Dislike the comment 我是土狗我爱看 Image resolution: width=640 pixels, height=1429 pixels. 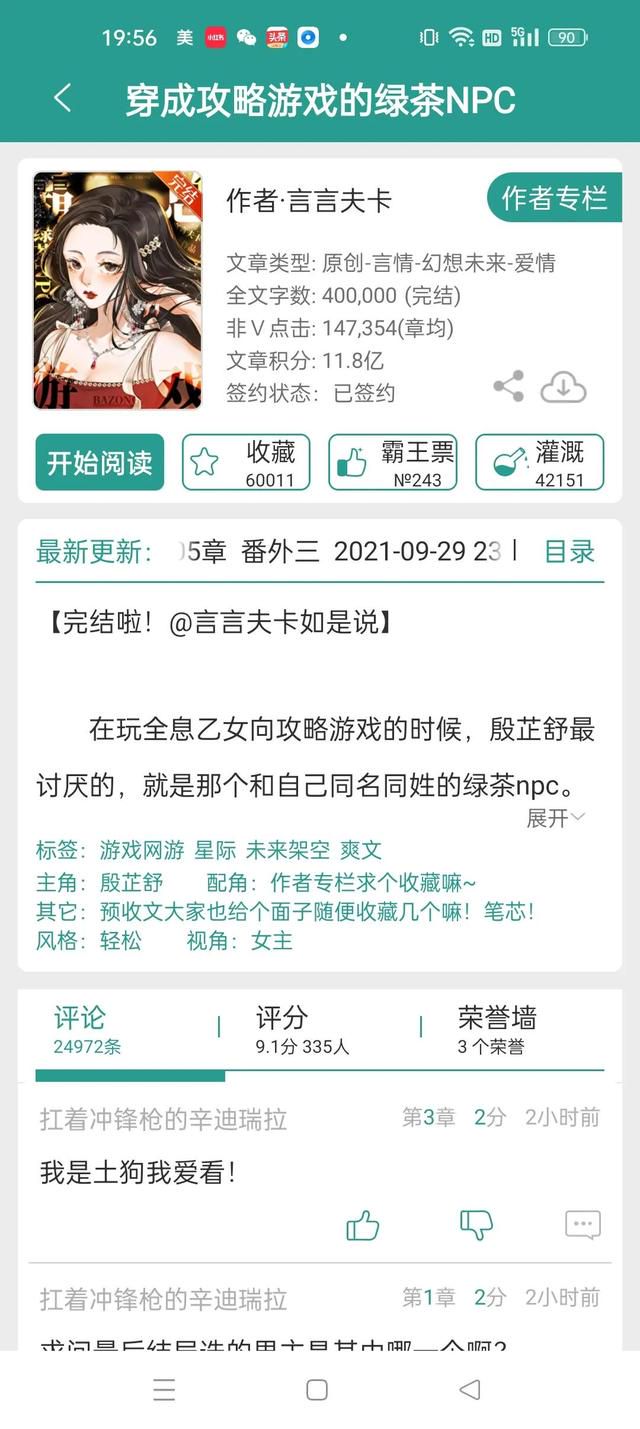[476, 1225]
